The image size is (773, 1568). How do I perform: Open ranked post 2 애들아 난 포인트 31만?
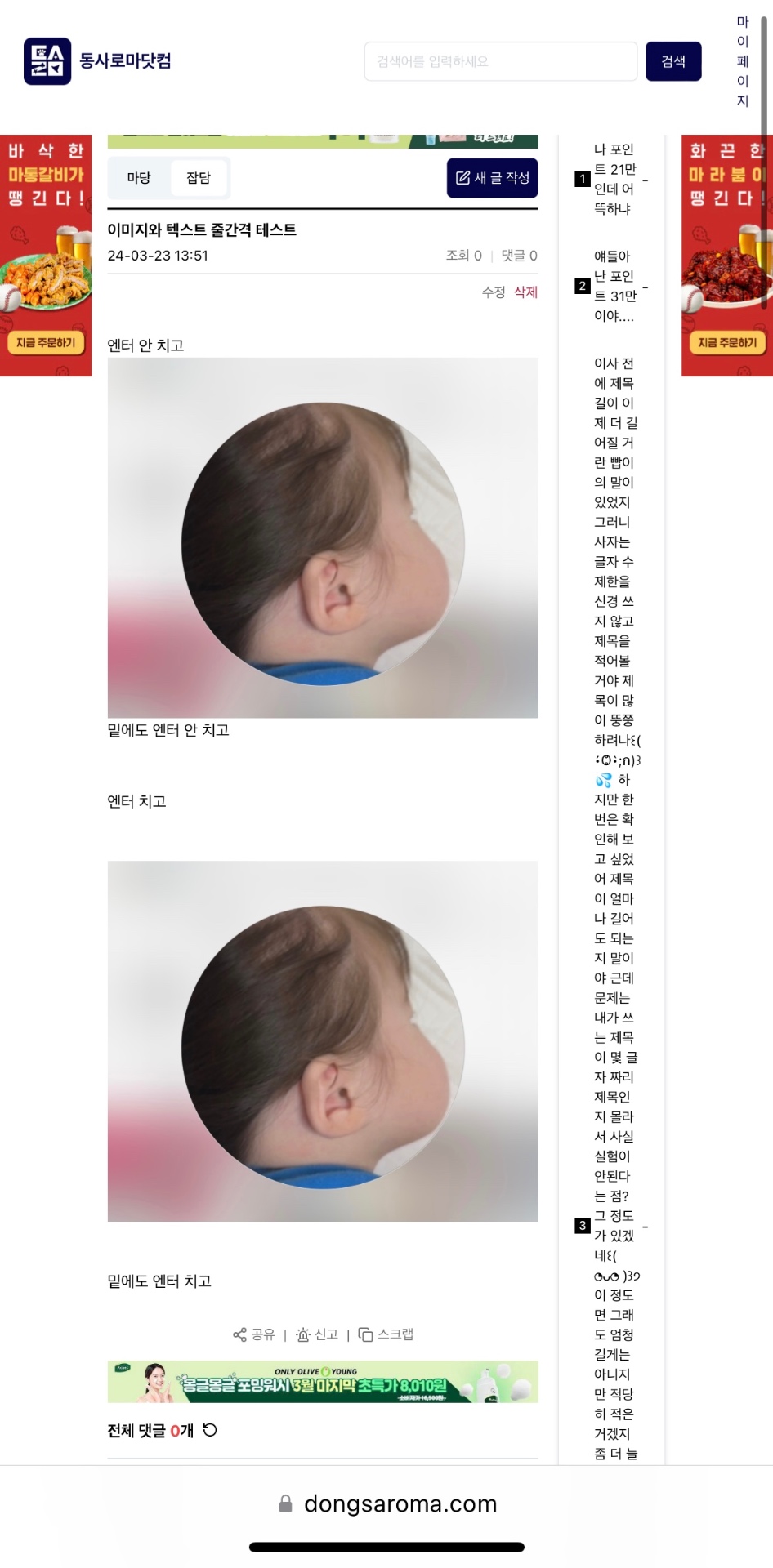tap(614, 287)
